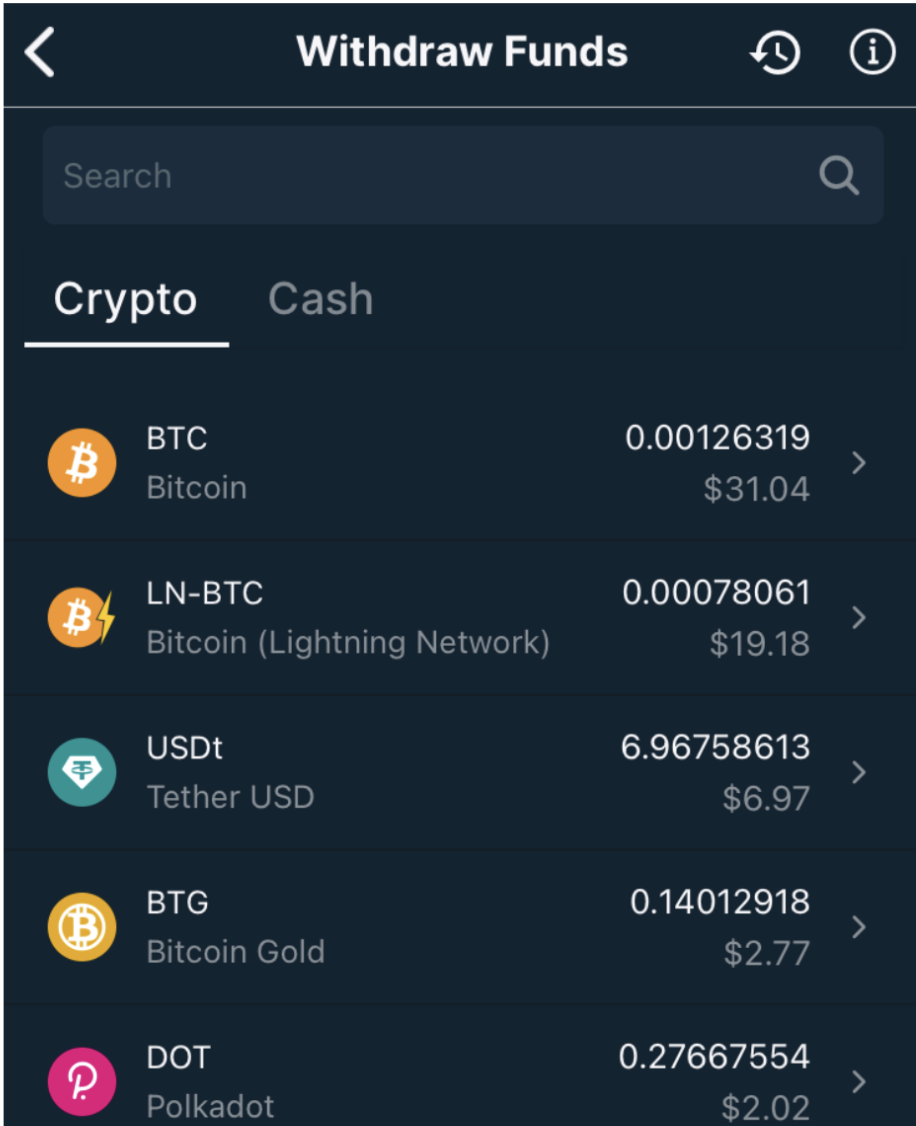Screen dimensions: 916x1126
Task: Choose LN-BTC Lightning Network for withdrawal
Action: (x=458, y=618)
